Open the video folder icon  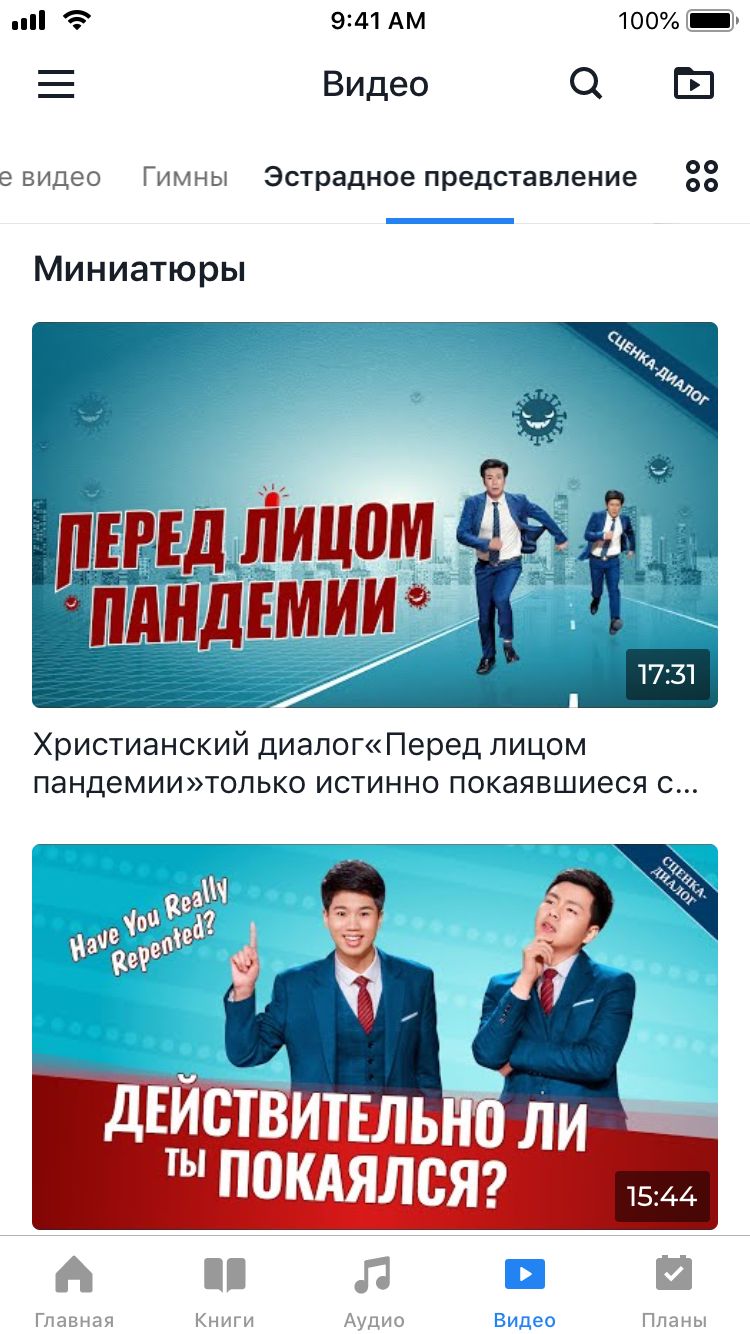coord(693,84)
